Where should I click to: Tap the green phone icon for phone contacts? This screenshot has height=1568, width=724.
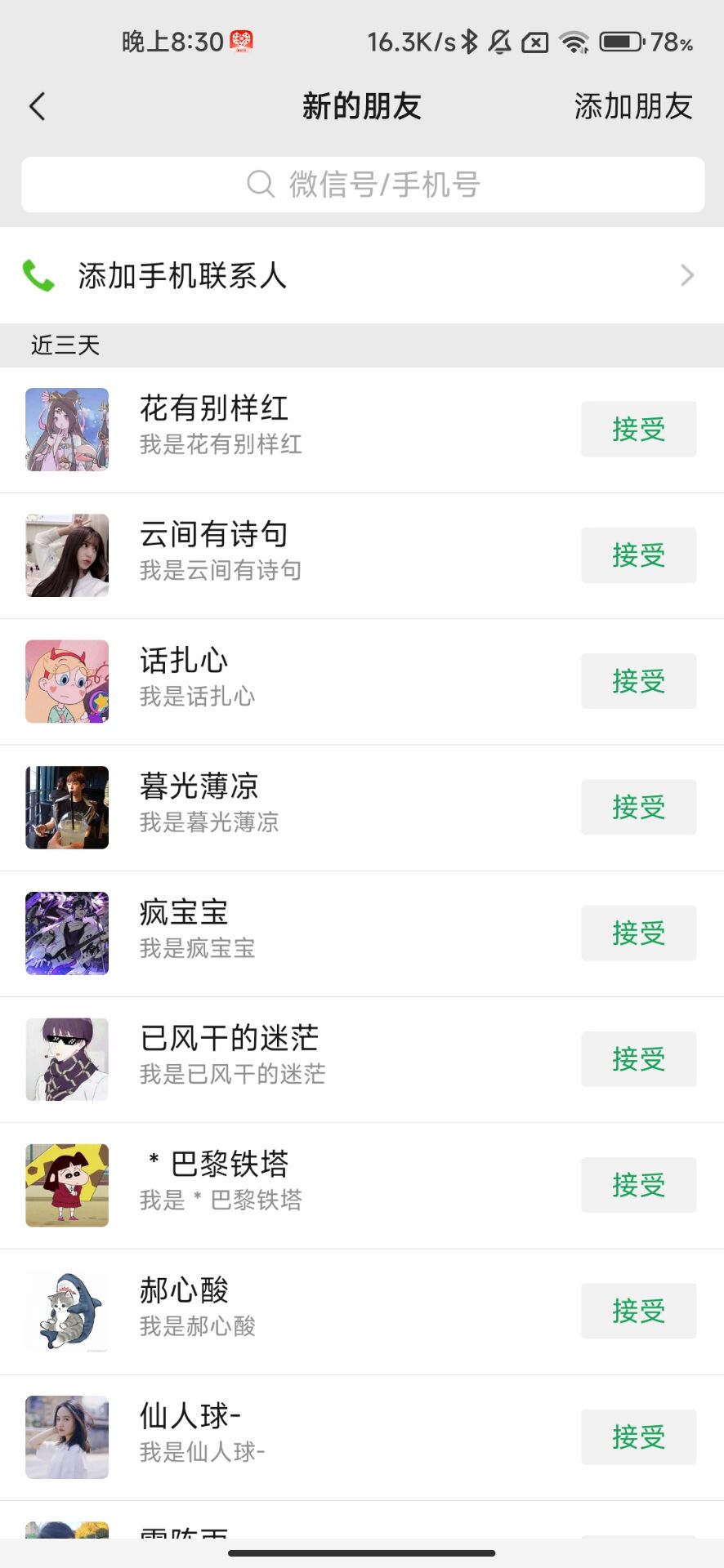[x=36, y=276]
